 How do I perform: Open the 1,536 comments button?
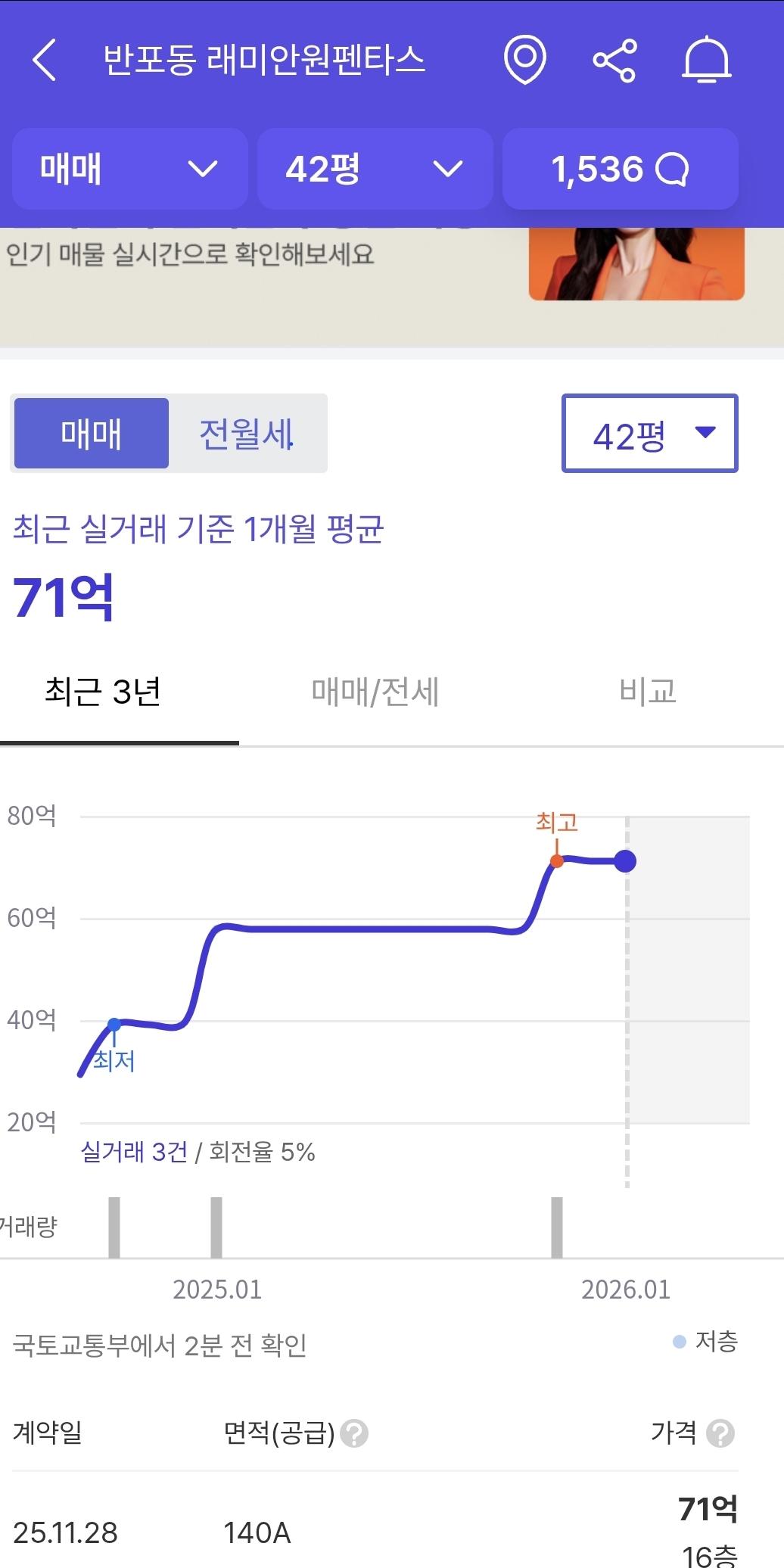point(620,169)
